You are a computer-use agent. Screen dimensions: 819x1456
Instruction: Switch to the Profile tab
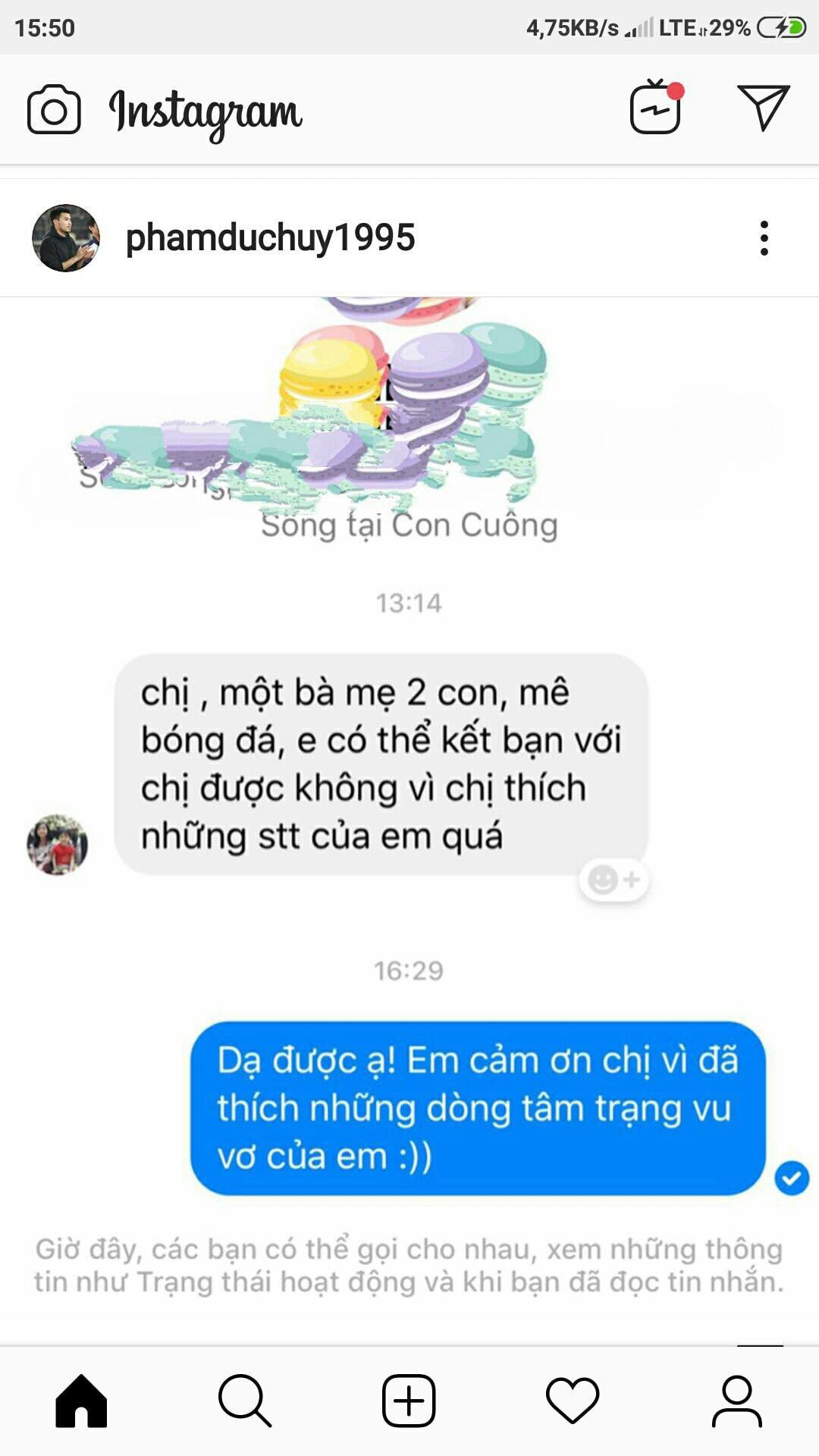tap(736, 1400)
